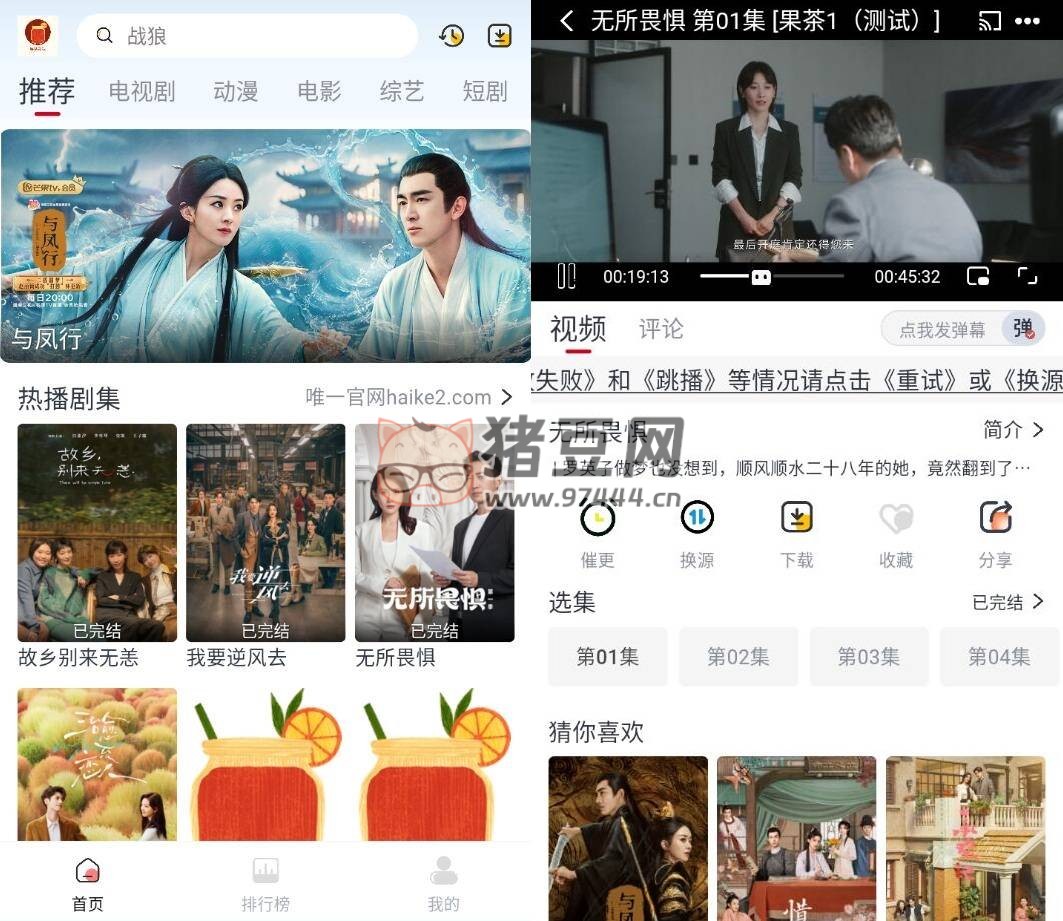Screen dimensions: 1063x921
Task: Select episode 第02集
Action: point(738,657)
